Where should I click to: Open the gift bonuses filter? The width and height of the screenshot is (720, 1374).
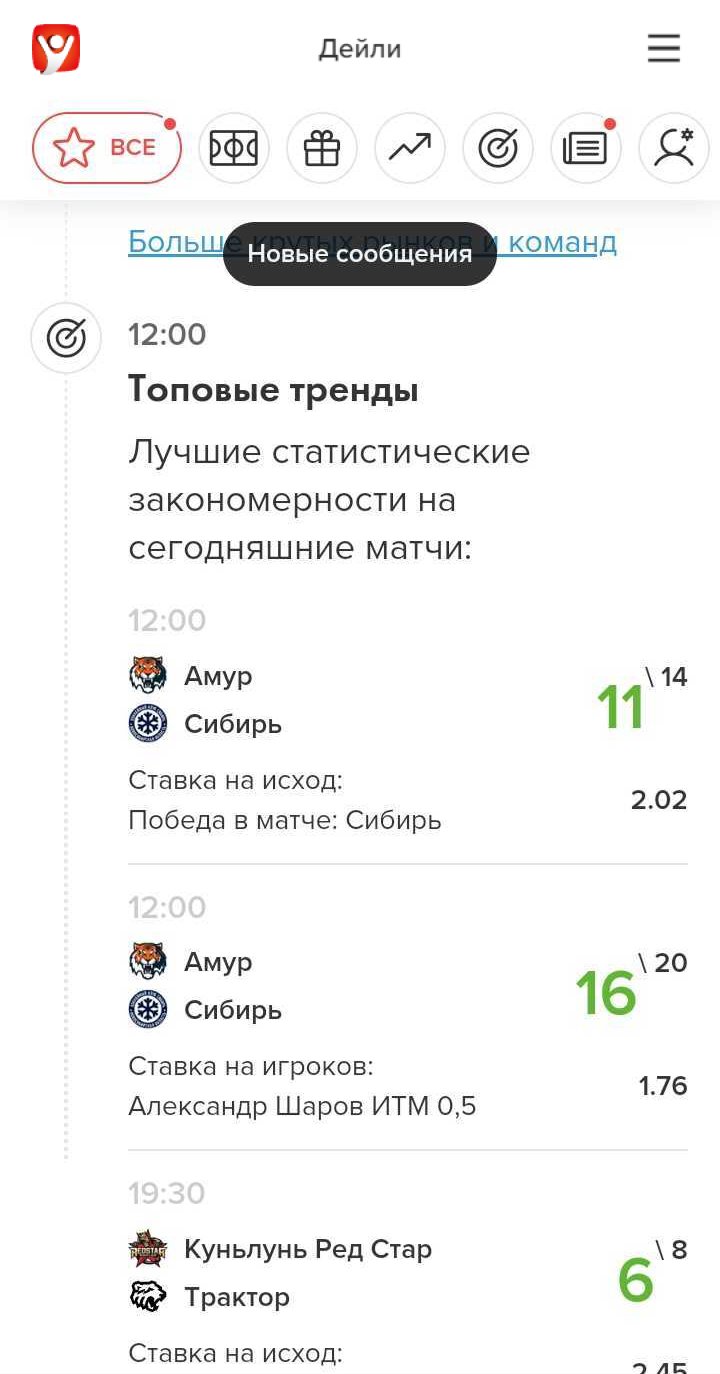click(322, 148)
